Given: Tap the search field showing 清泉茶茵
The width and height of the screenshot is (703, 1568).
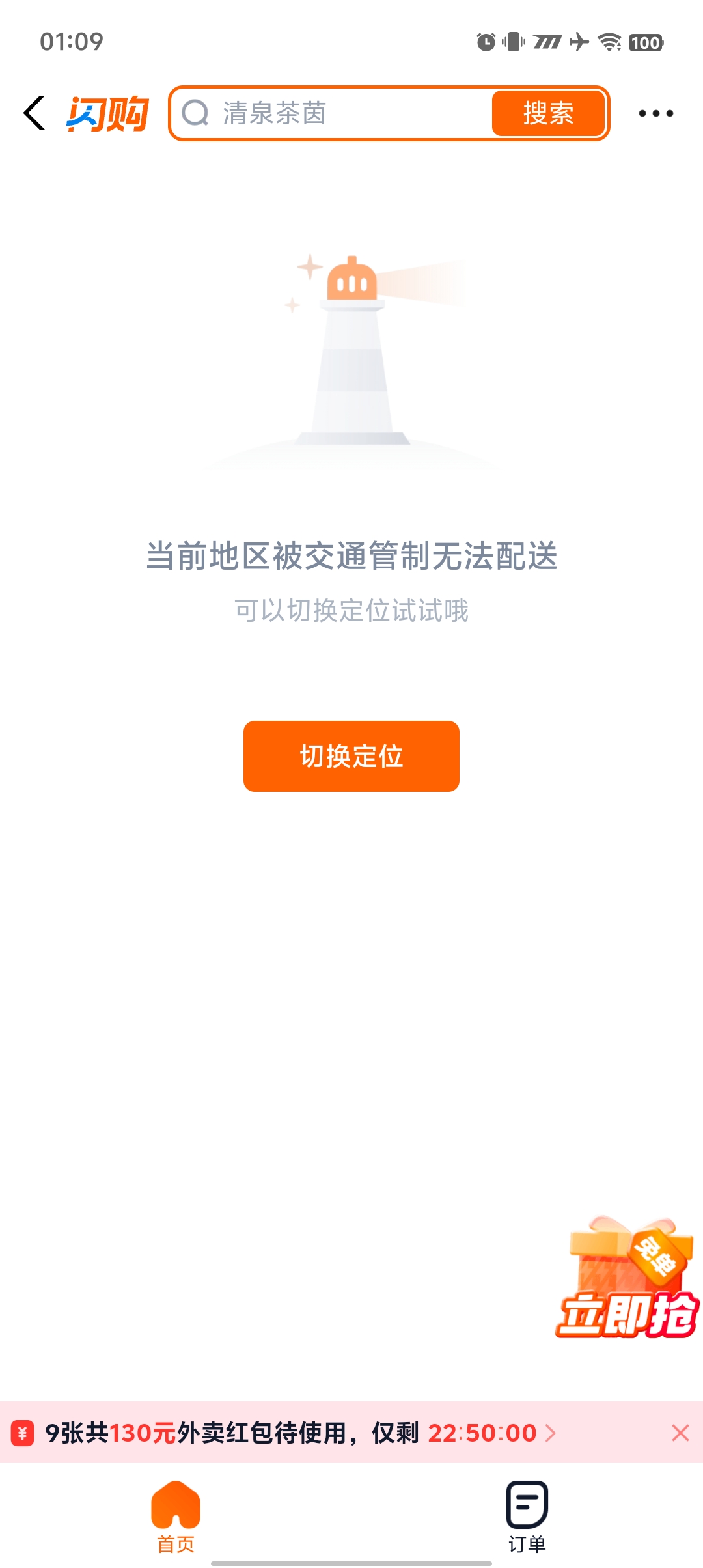Looking at the screenshot, I should coord(332,113).
